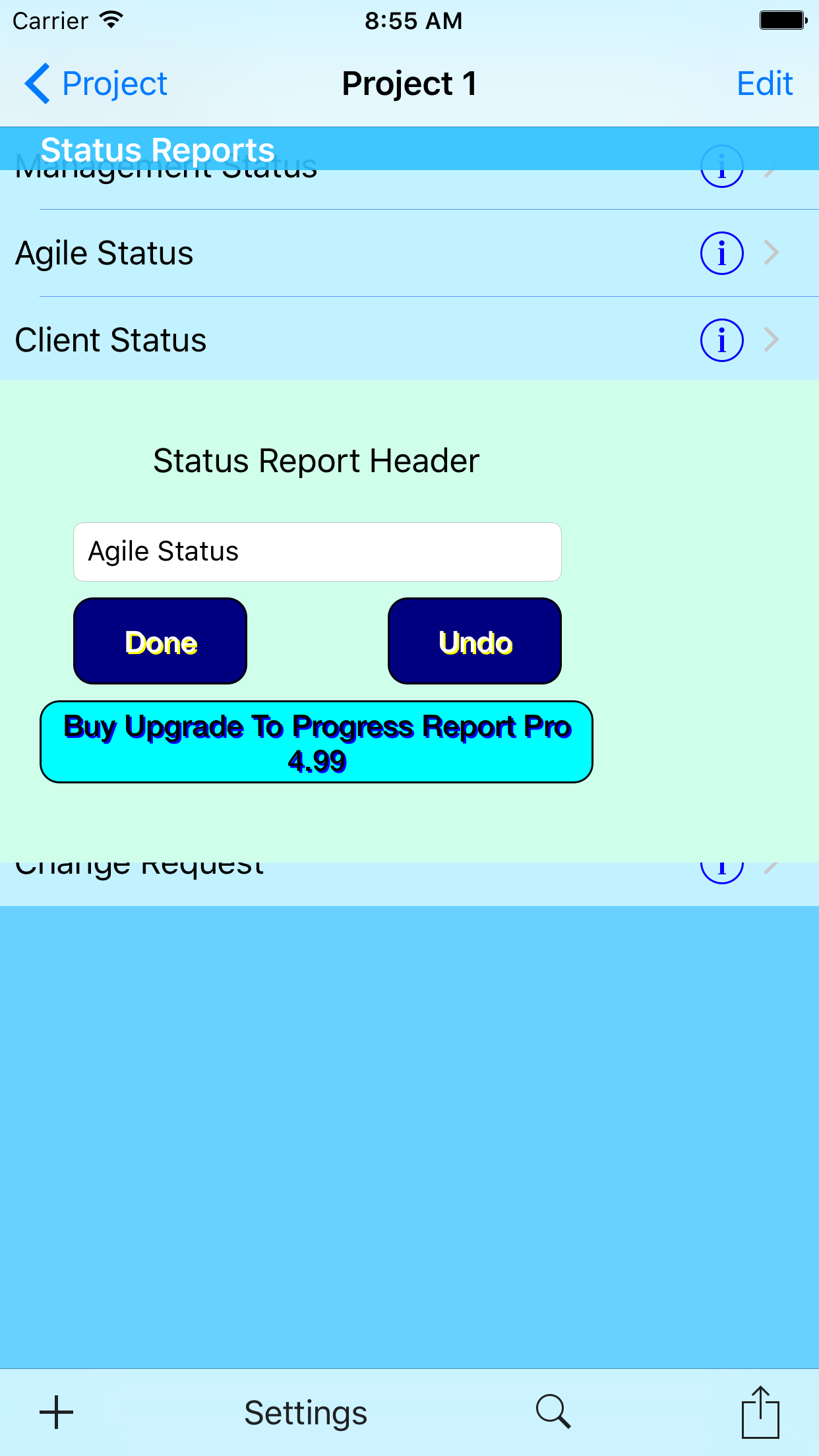This screenshot has width=819, height=1456.
Task: Confirm with the Done button
Action: (x=160, y=641)
